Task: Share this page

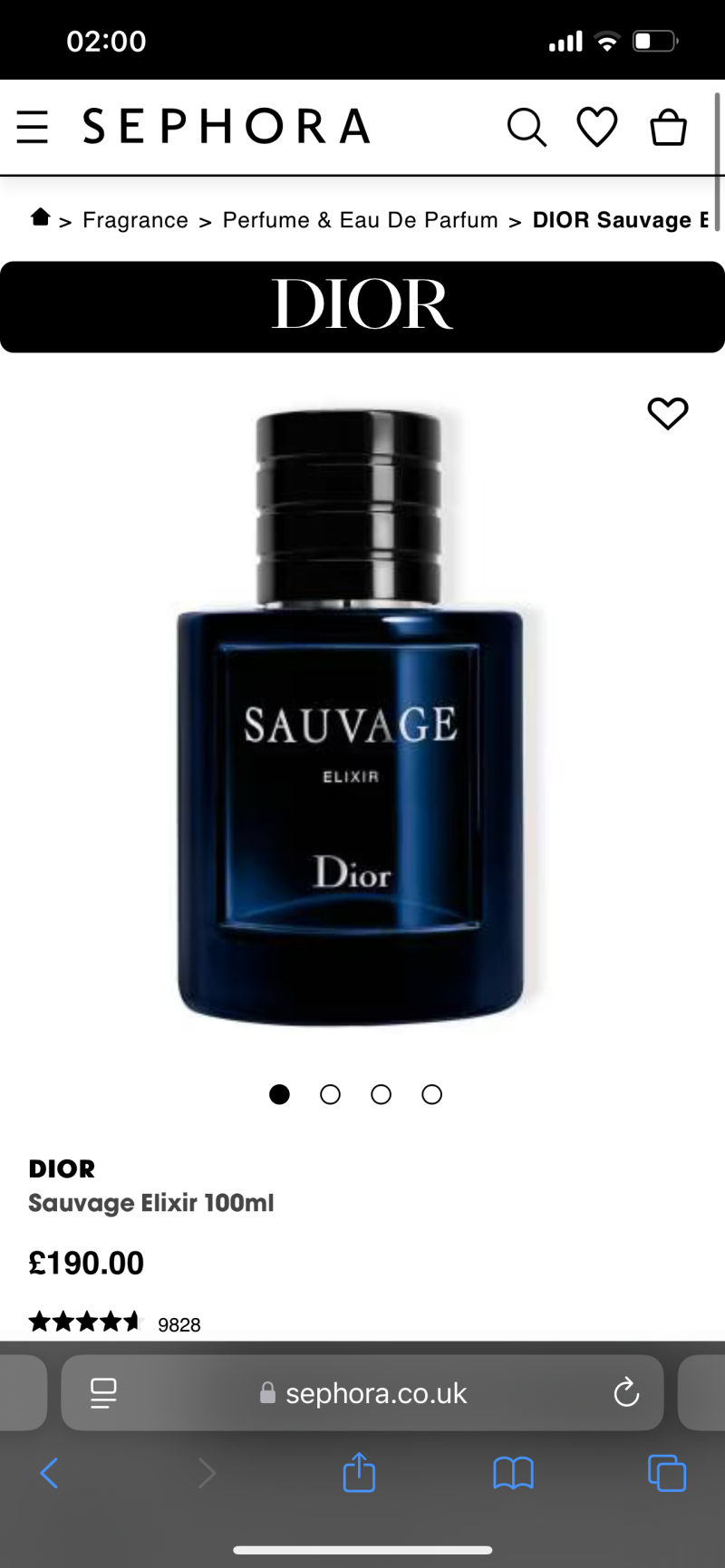Action: (x=359, y=1473)
